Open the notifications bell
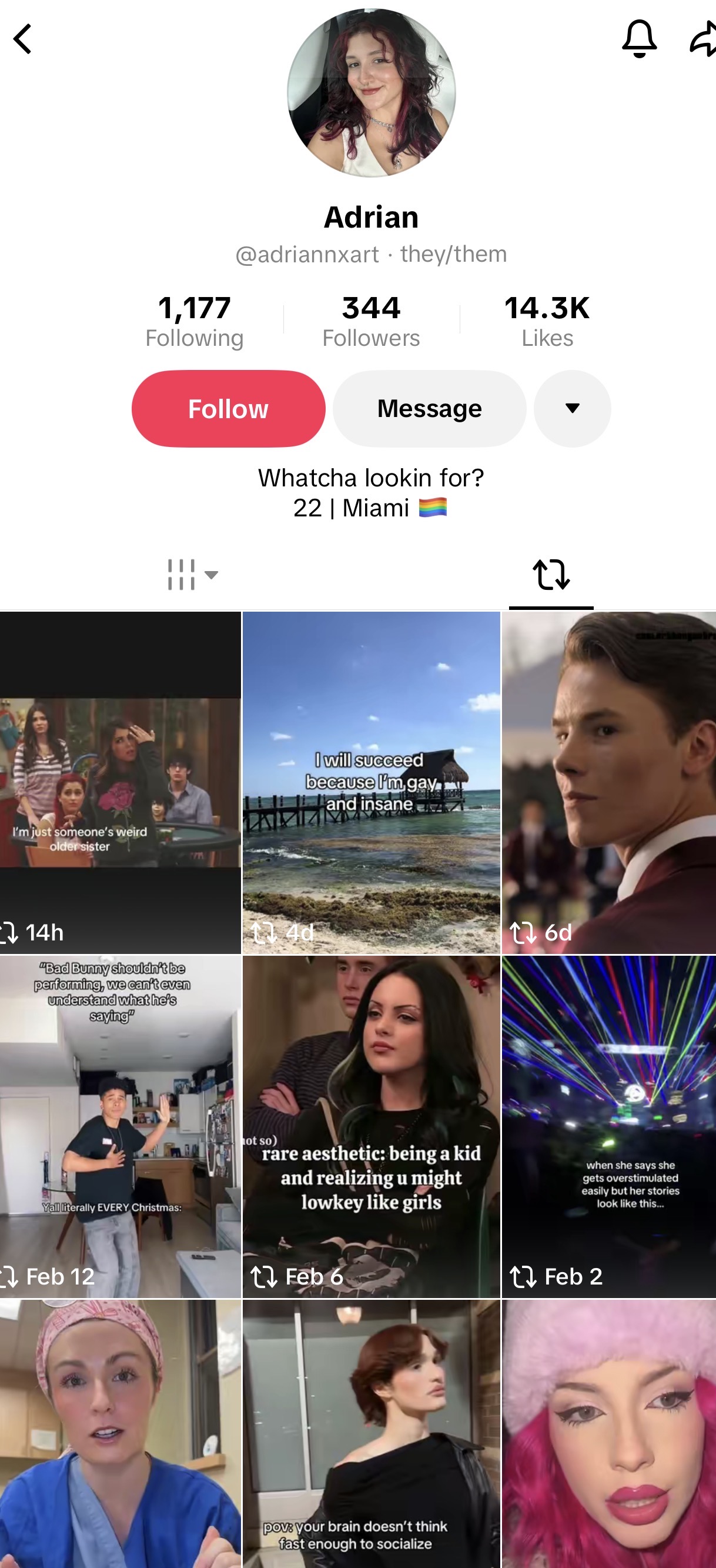This screenshot has width=716, height=1568. pos(639,38)
